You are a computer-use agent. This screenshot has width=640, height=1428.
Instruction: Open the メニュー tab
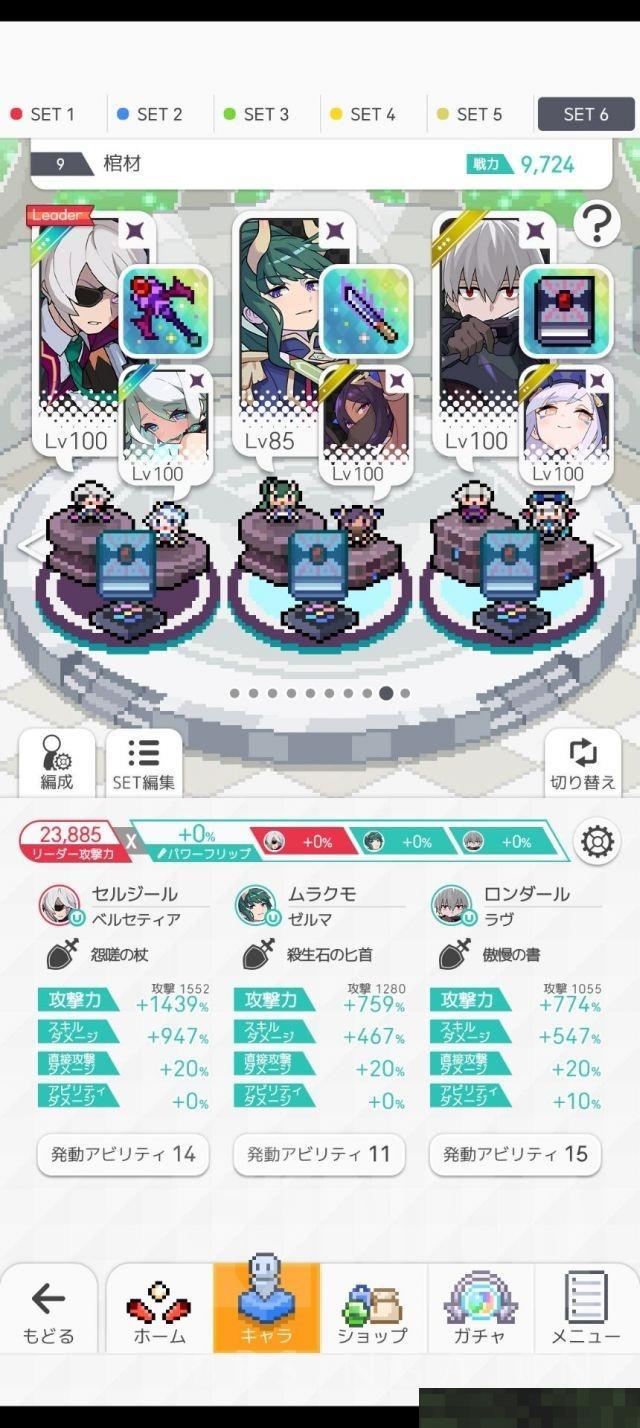[x=586, y=1312]
